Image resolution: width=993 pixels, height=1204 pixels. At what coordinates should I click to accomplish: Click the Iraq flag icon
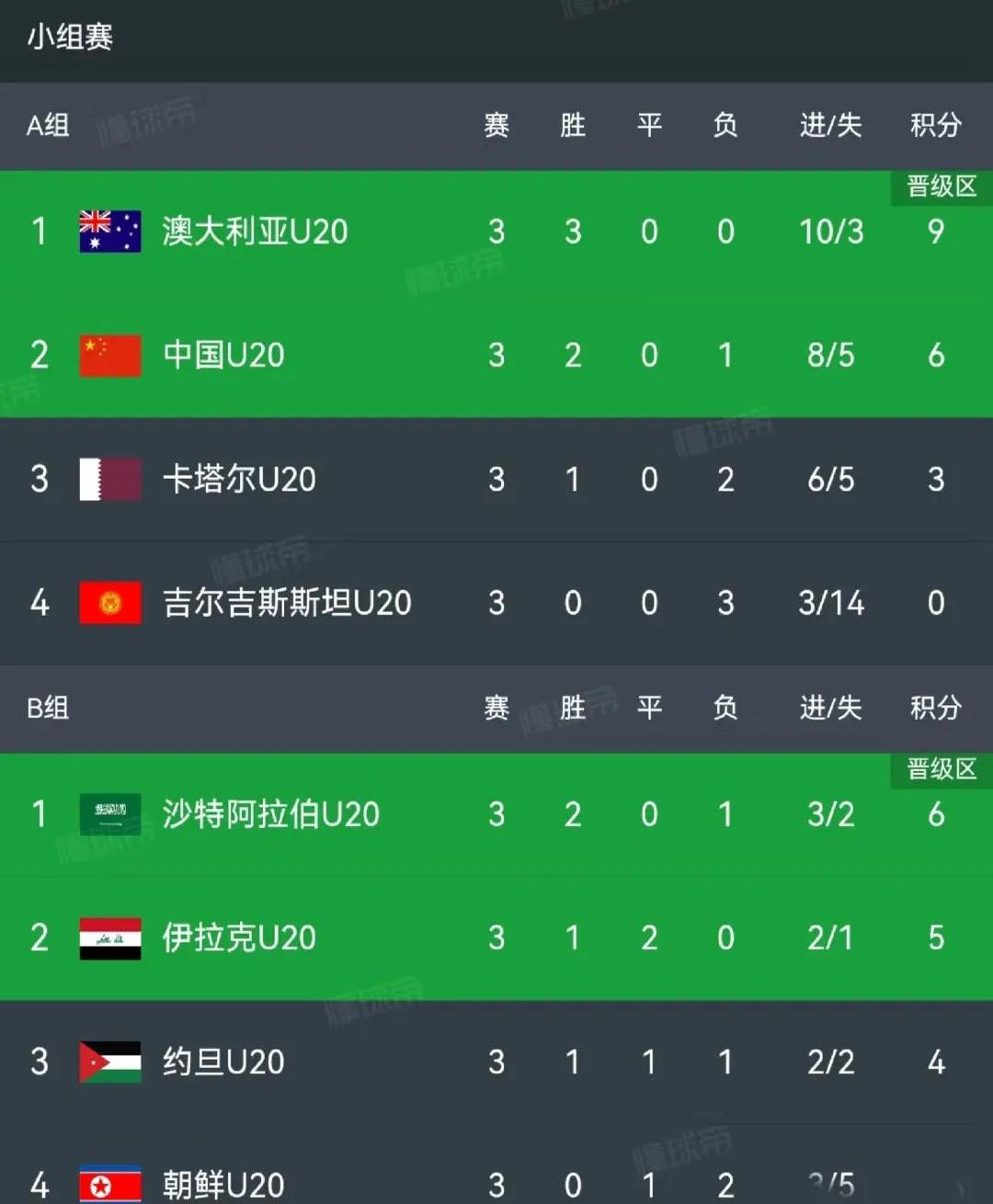coord(109,938)
